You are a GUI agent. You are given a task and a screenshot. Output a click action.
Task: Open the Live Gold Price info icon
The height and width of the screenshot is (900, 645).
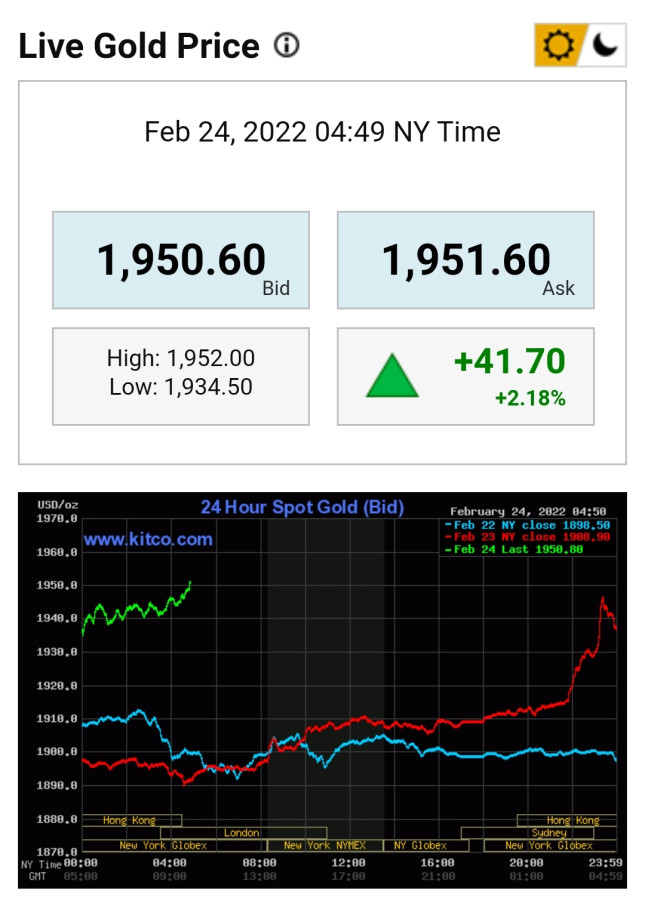coord(287,46)
